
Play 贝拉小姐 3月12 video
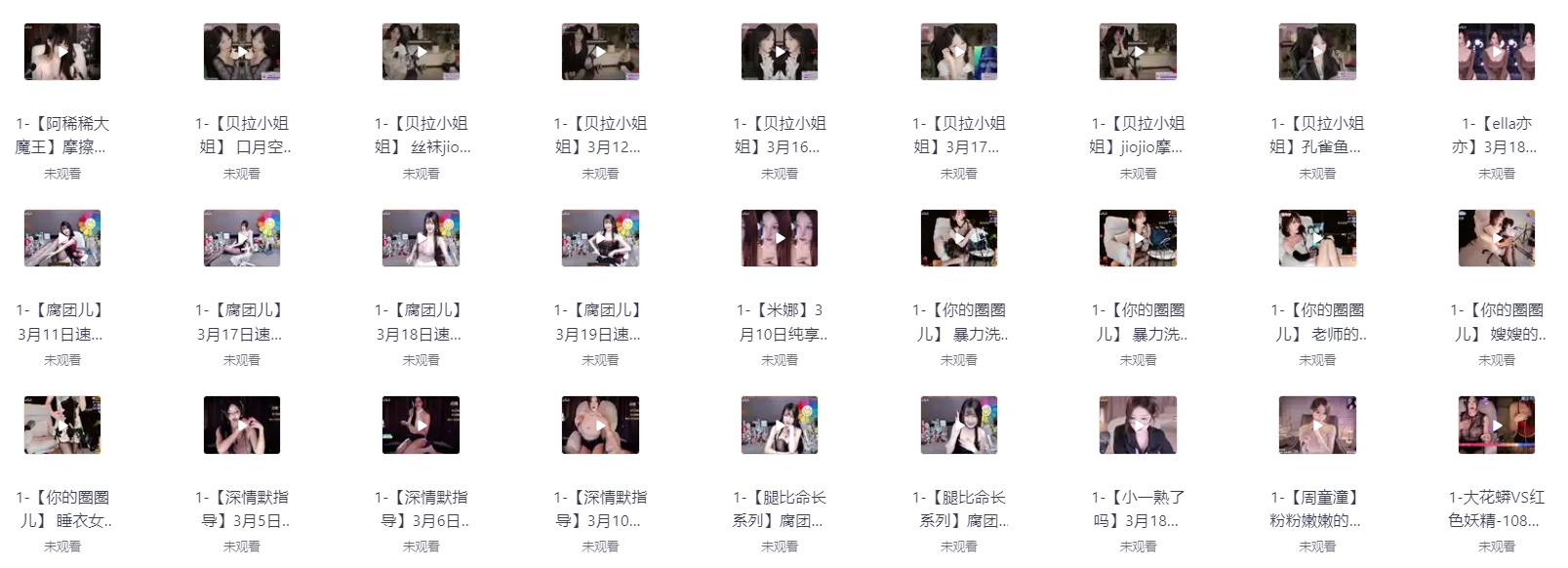pyautogui.click(x=600, y=52)
